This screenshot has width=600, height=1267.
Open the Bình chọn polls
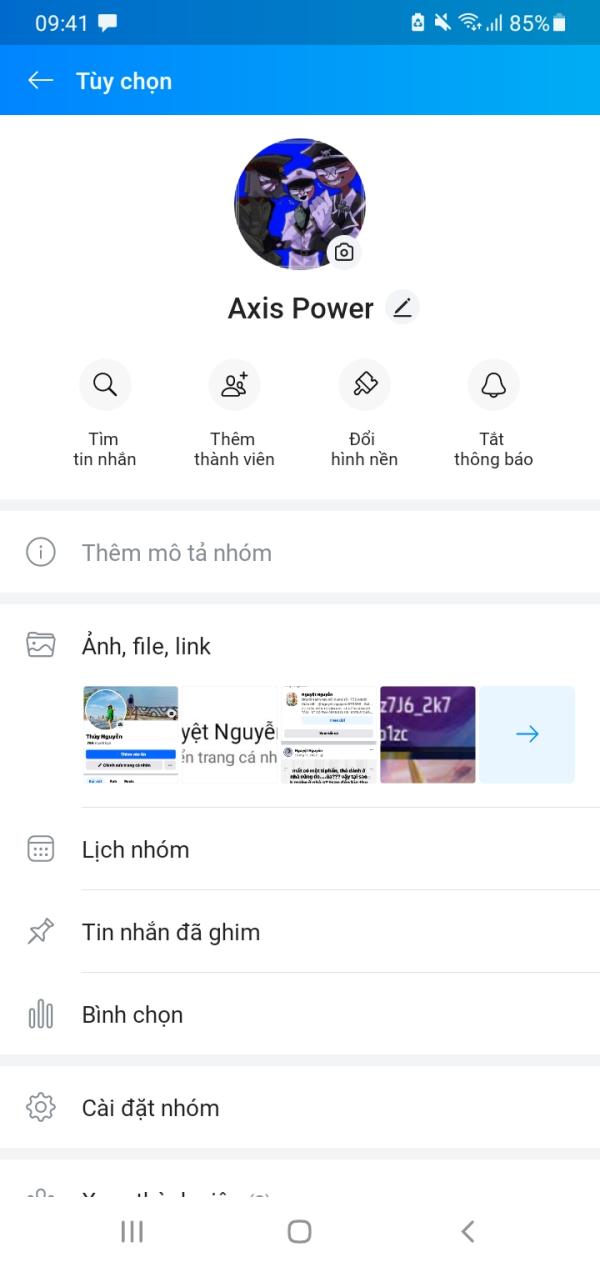[x=132, y=1015]
